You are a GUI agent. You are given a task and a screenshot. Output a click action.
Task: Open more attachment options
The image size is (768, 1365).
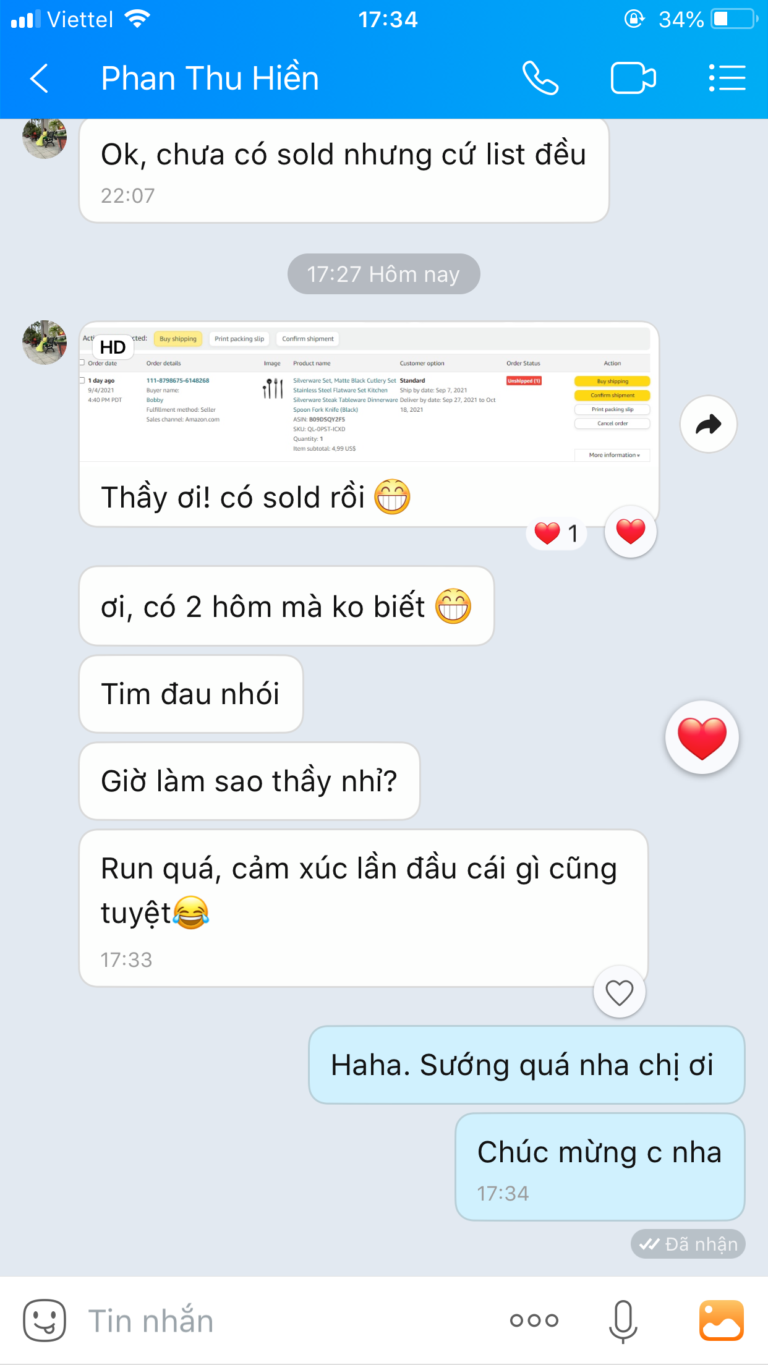[533, 1320]
